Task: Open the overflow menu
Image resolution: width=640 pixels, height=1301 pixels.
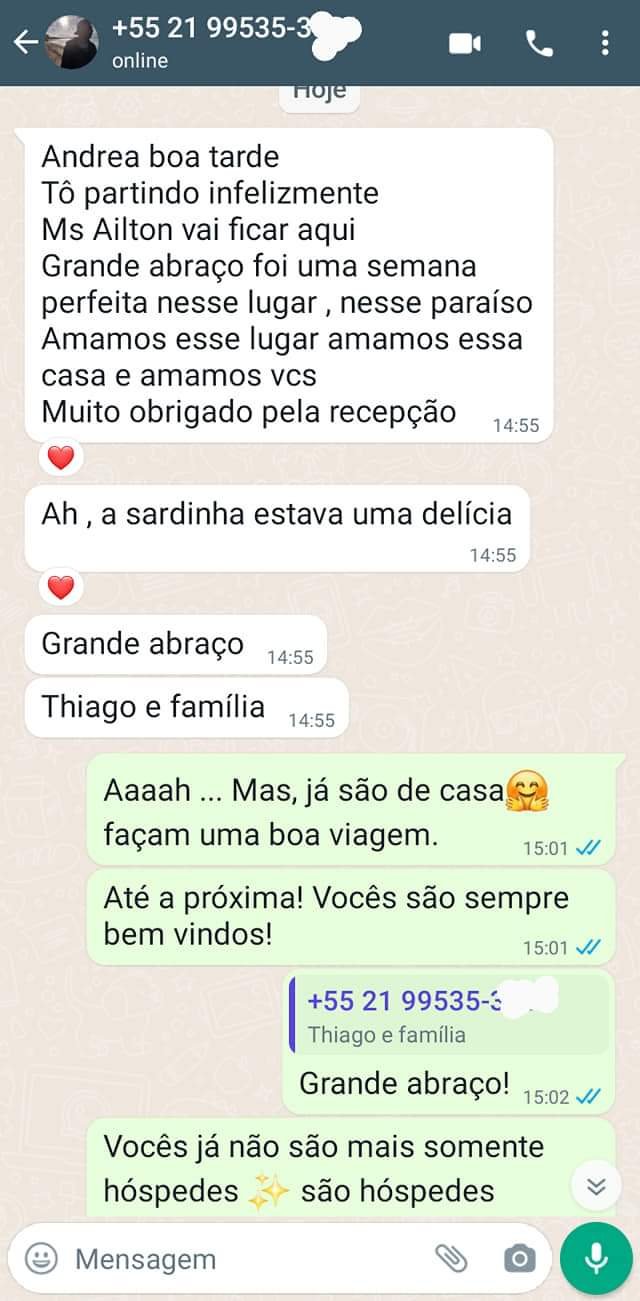Action: 605,43
